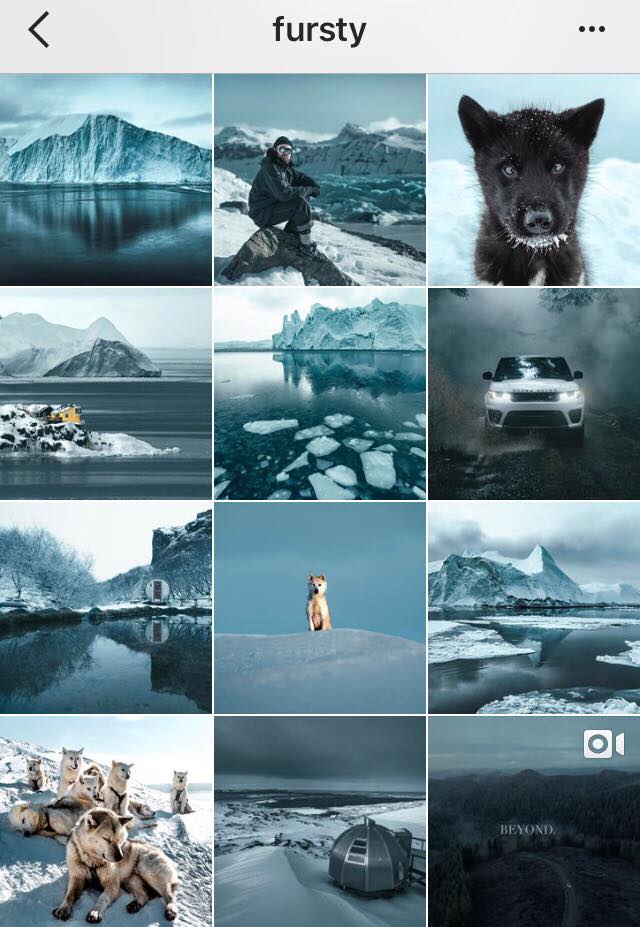
Task: Open the black puppy photo
Action: (534, 179)
